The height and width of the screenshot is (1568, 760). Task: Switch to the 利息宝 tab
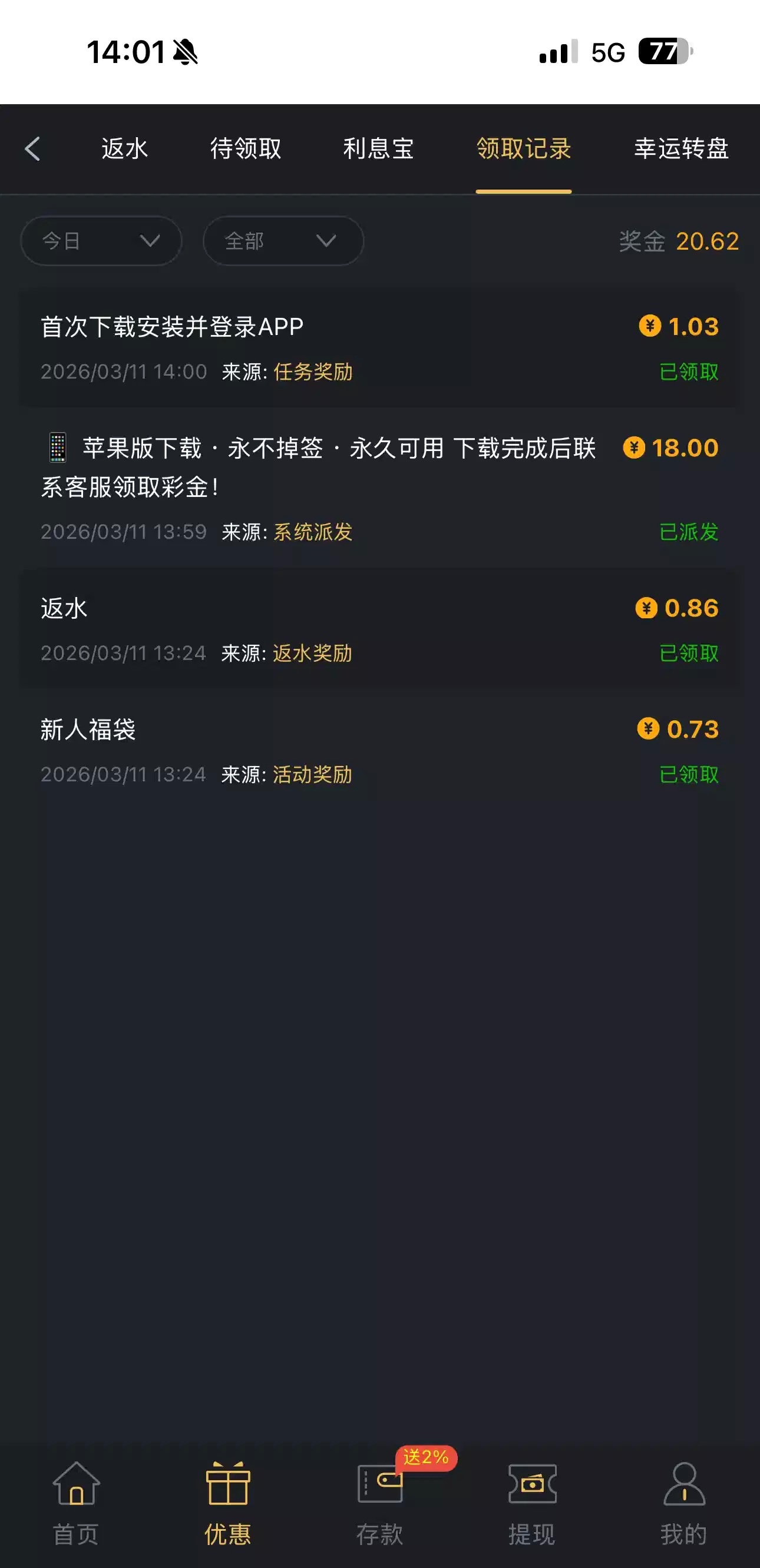click(378, 149)
